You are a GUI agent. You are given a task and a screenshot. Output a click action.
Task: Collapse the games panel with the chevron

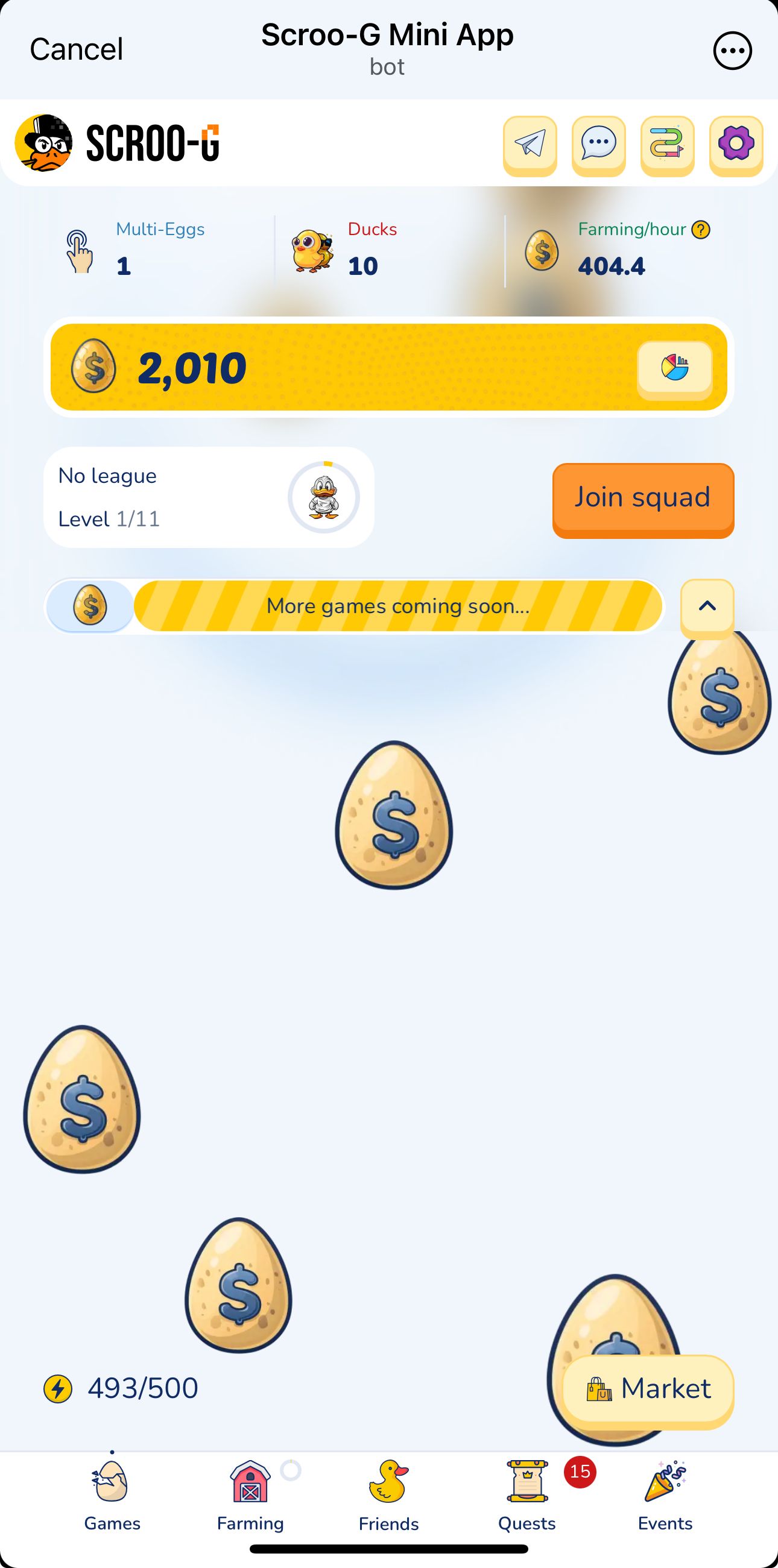pos(706,606)
